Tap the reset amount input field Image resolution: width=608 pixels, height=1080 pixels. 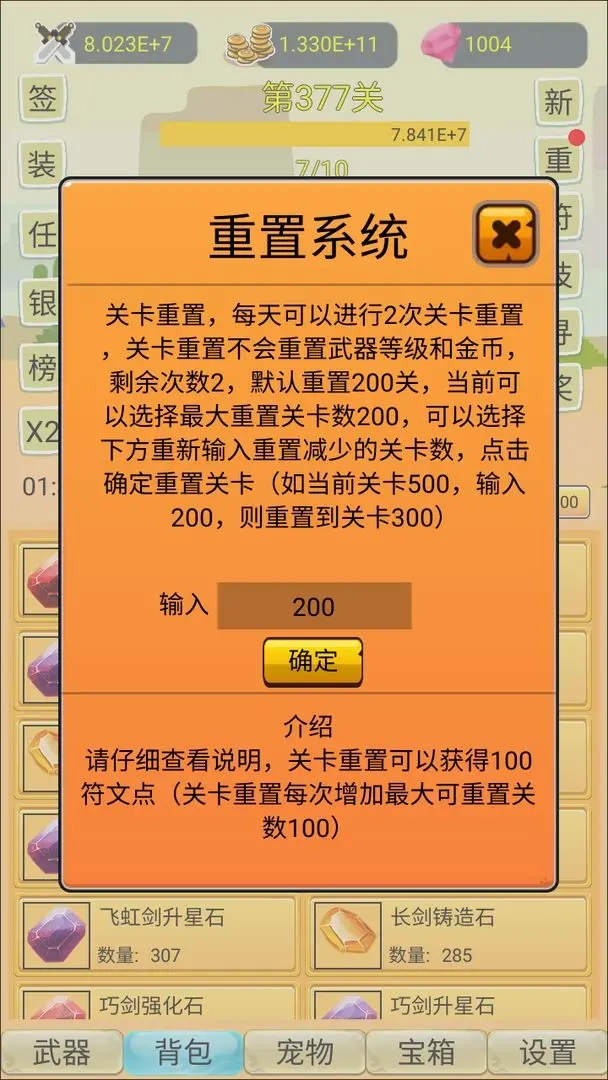314,606
